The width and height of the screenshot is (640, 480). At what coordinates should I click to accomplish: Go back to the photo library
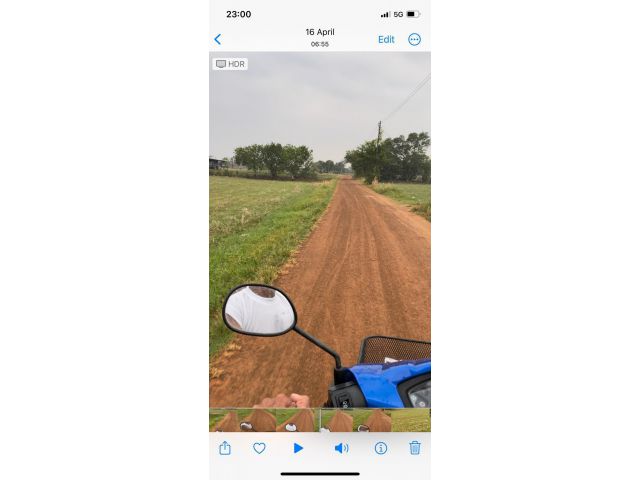click(x=218, y=40)
